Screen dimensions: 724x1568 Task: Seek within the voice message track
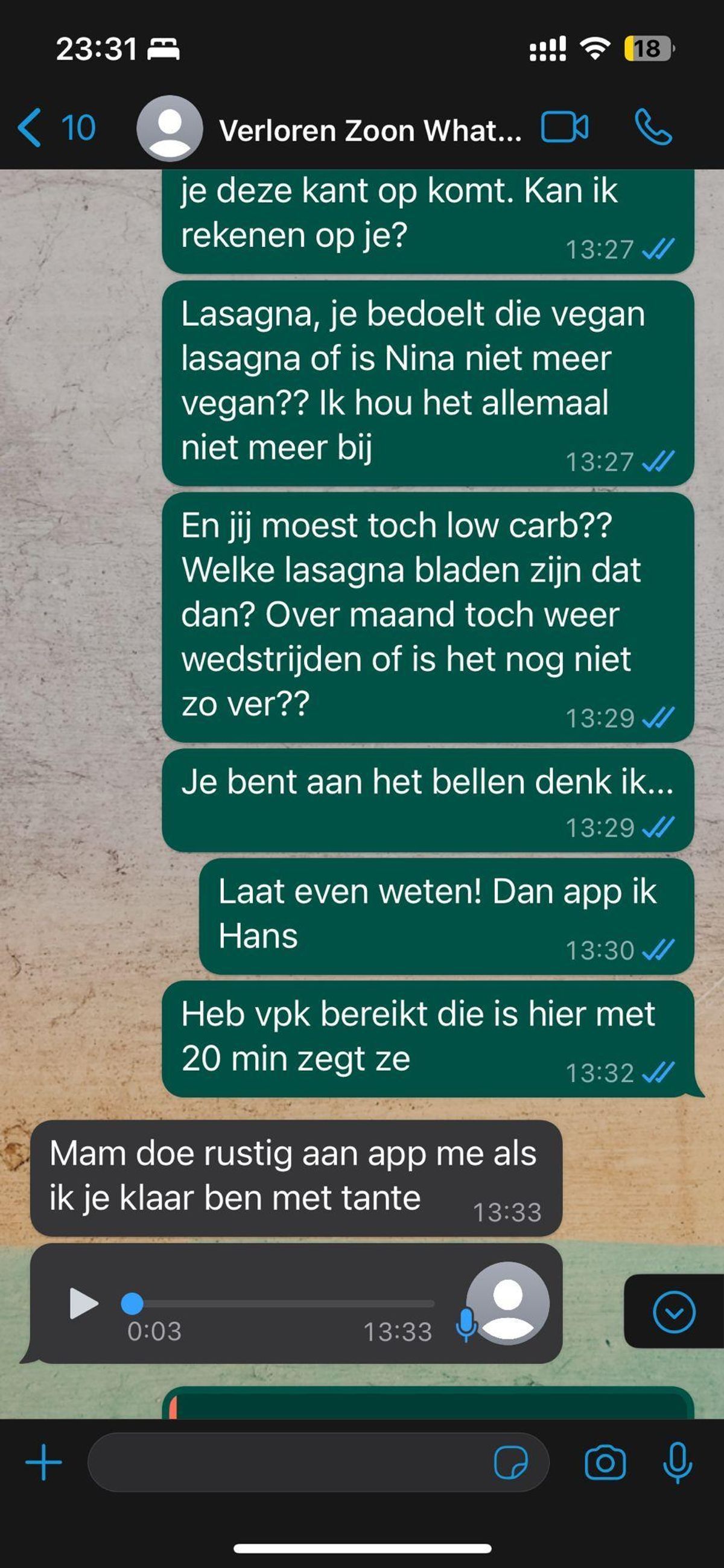283,1304
